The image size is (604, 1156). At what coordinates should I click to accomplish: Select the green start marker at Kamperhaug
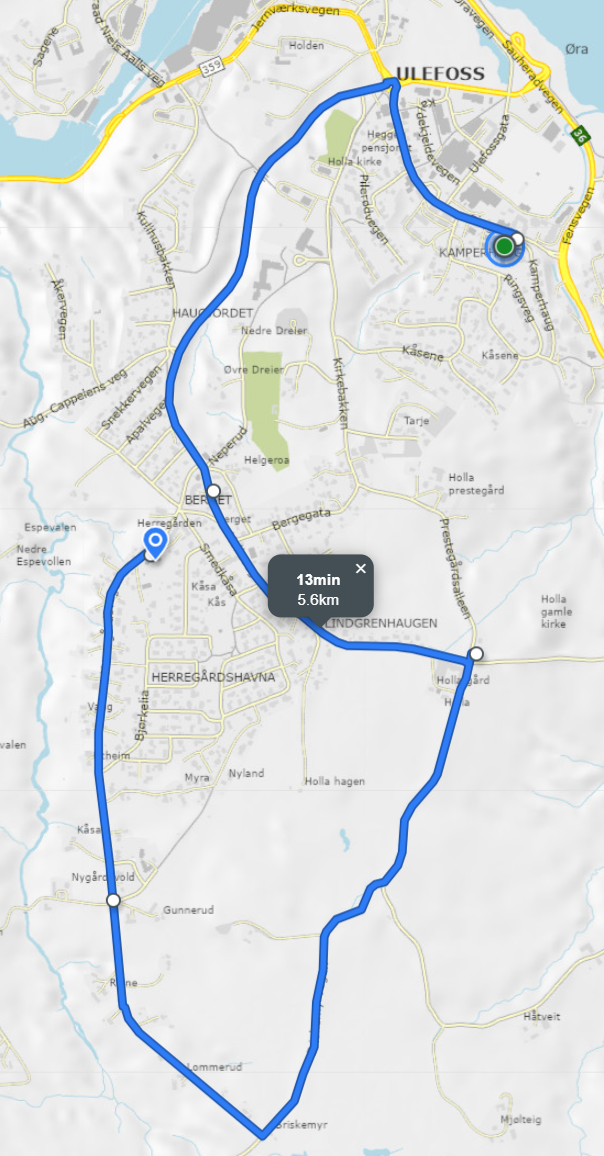(504, 246)
